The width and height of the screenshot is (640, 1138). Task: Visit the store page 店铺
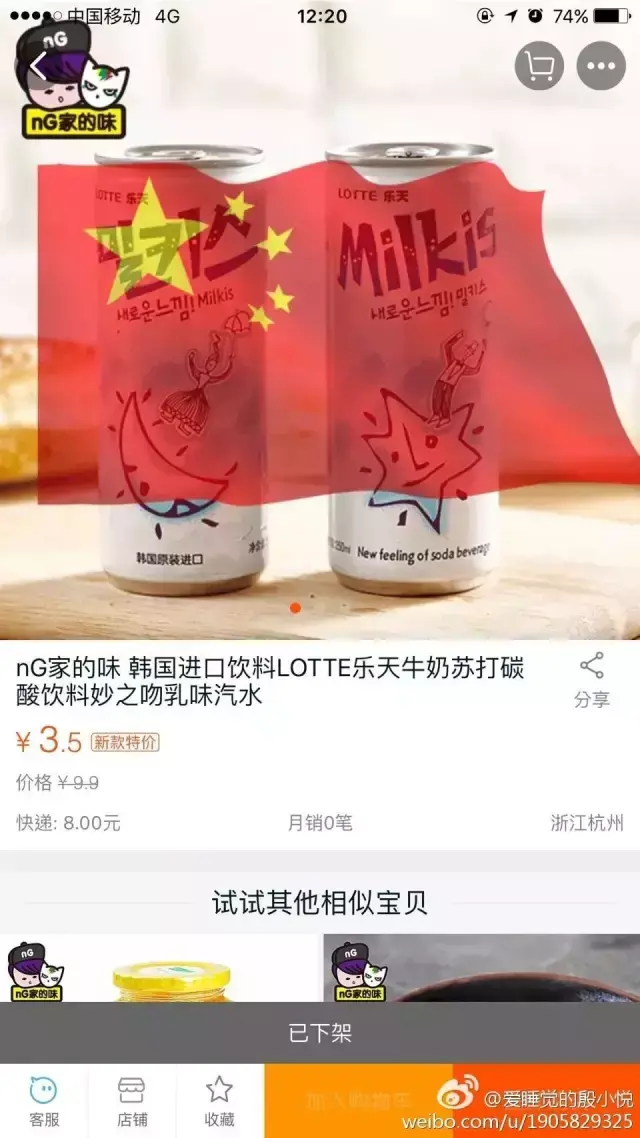point(131,1101)
